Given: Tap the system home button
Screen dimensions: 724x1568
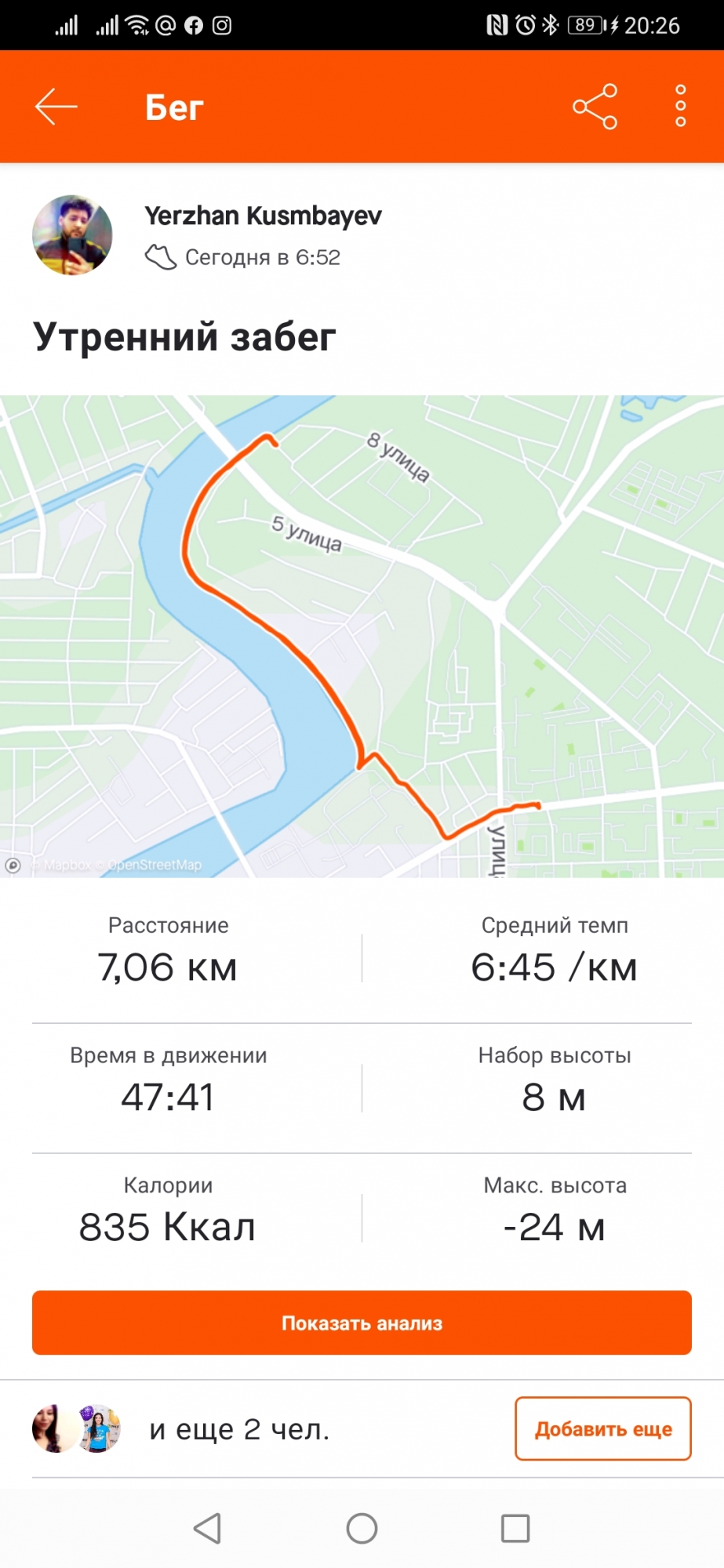Looking at the screenshot, I should (x=362, y=1528).
